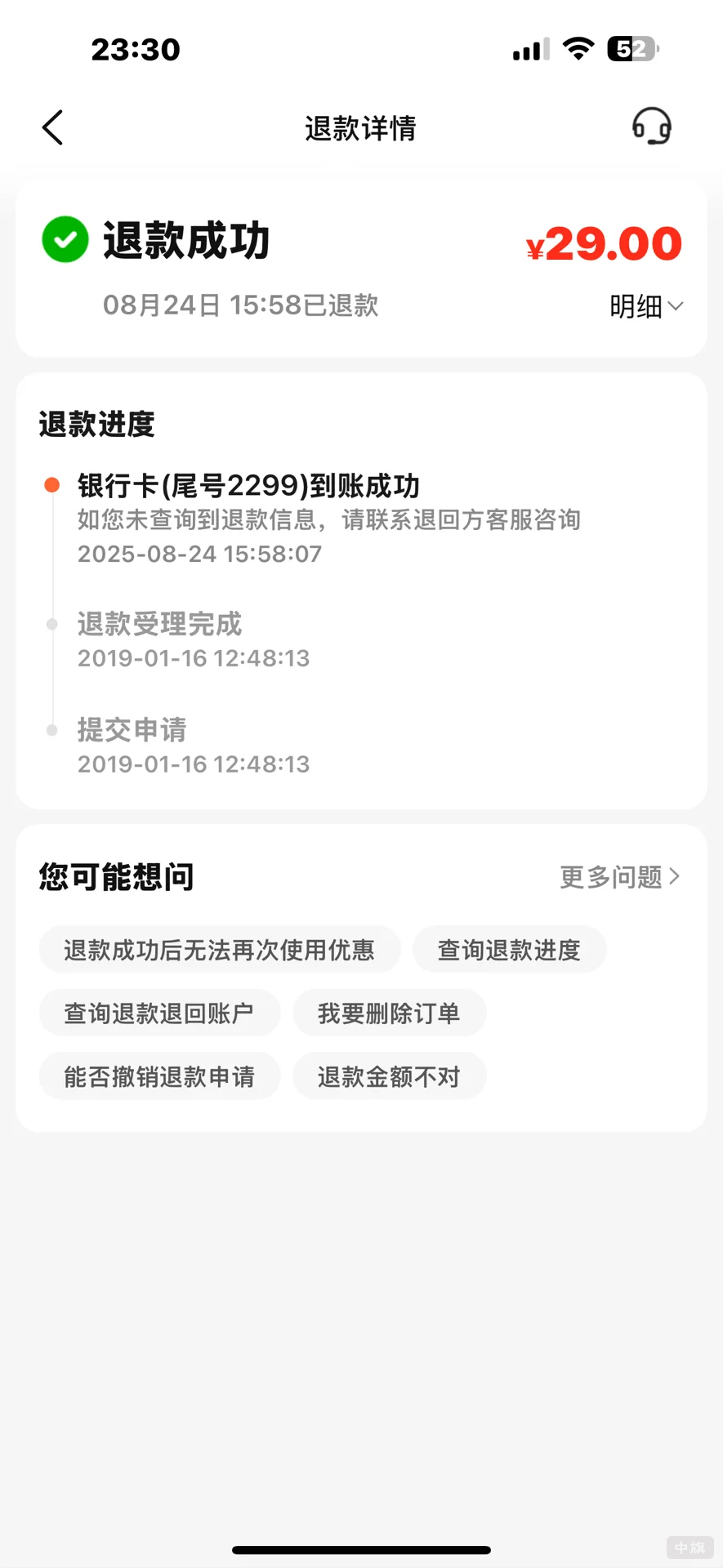The image size is (723, 1568).
Task: Click the green success checkmark icon
Action: point(65,239)
